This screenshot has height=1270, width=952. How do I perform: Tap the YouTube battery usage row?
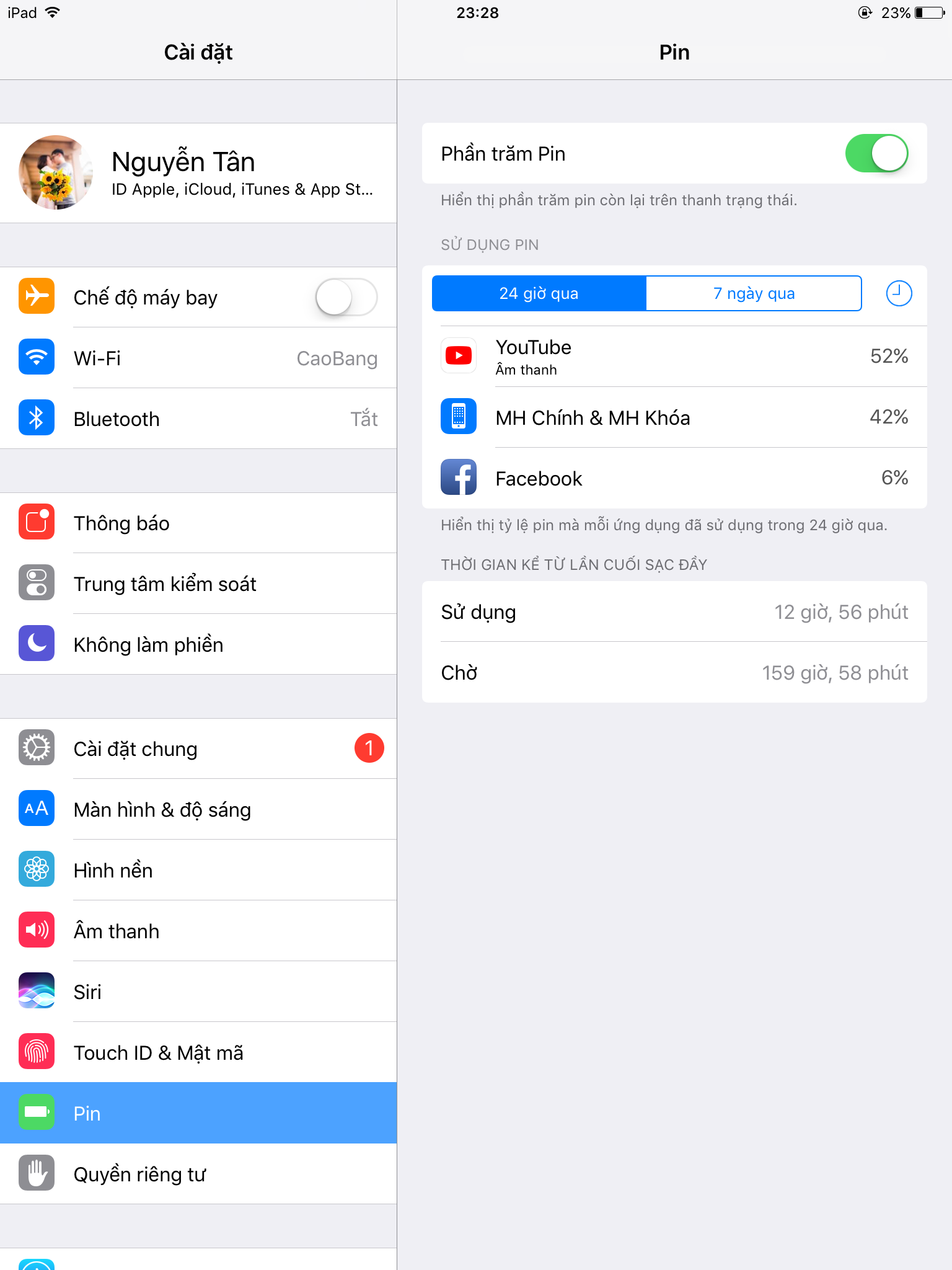tap(674, 357)
